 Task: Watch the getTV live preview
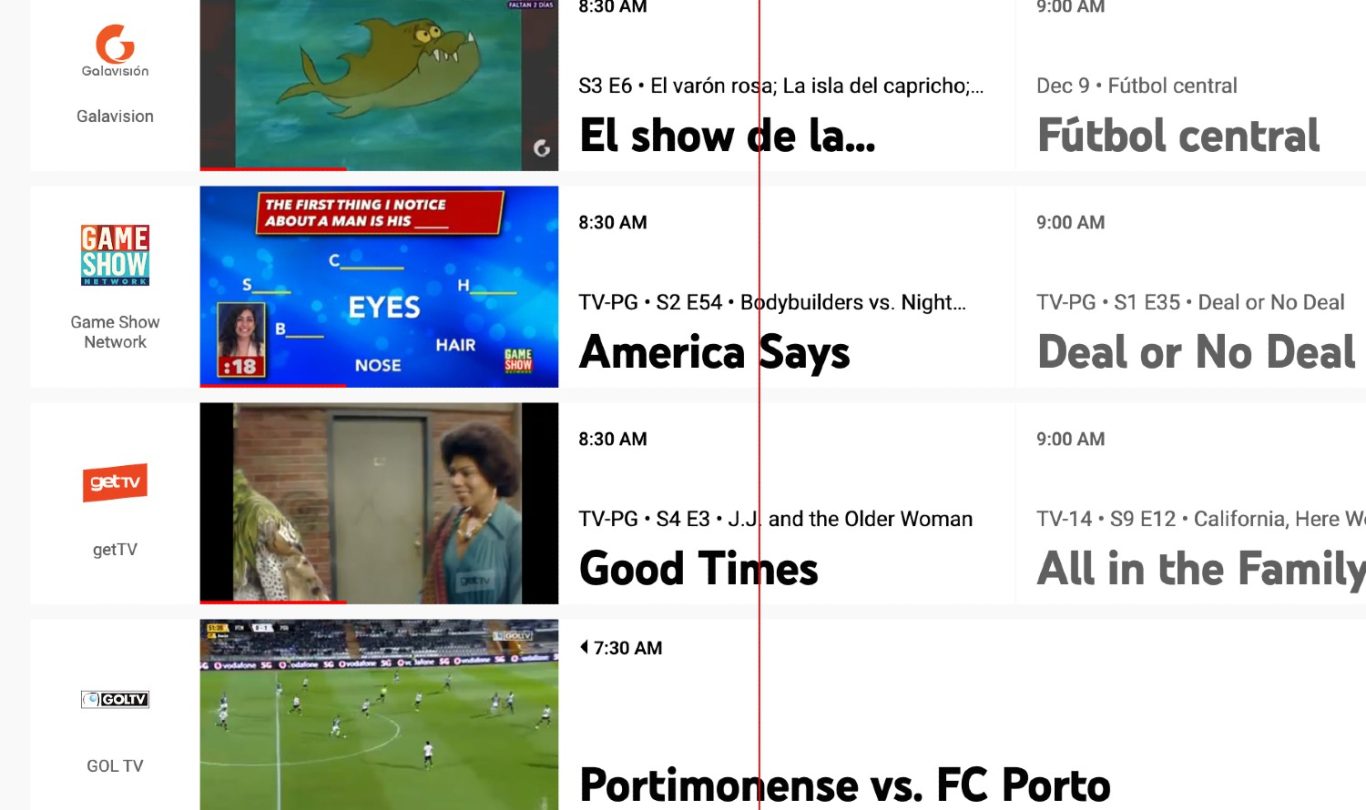tap(379, 503)
